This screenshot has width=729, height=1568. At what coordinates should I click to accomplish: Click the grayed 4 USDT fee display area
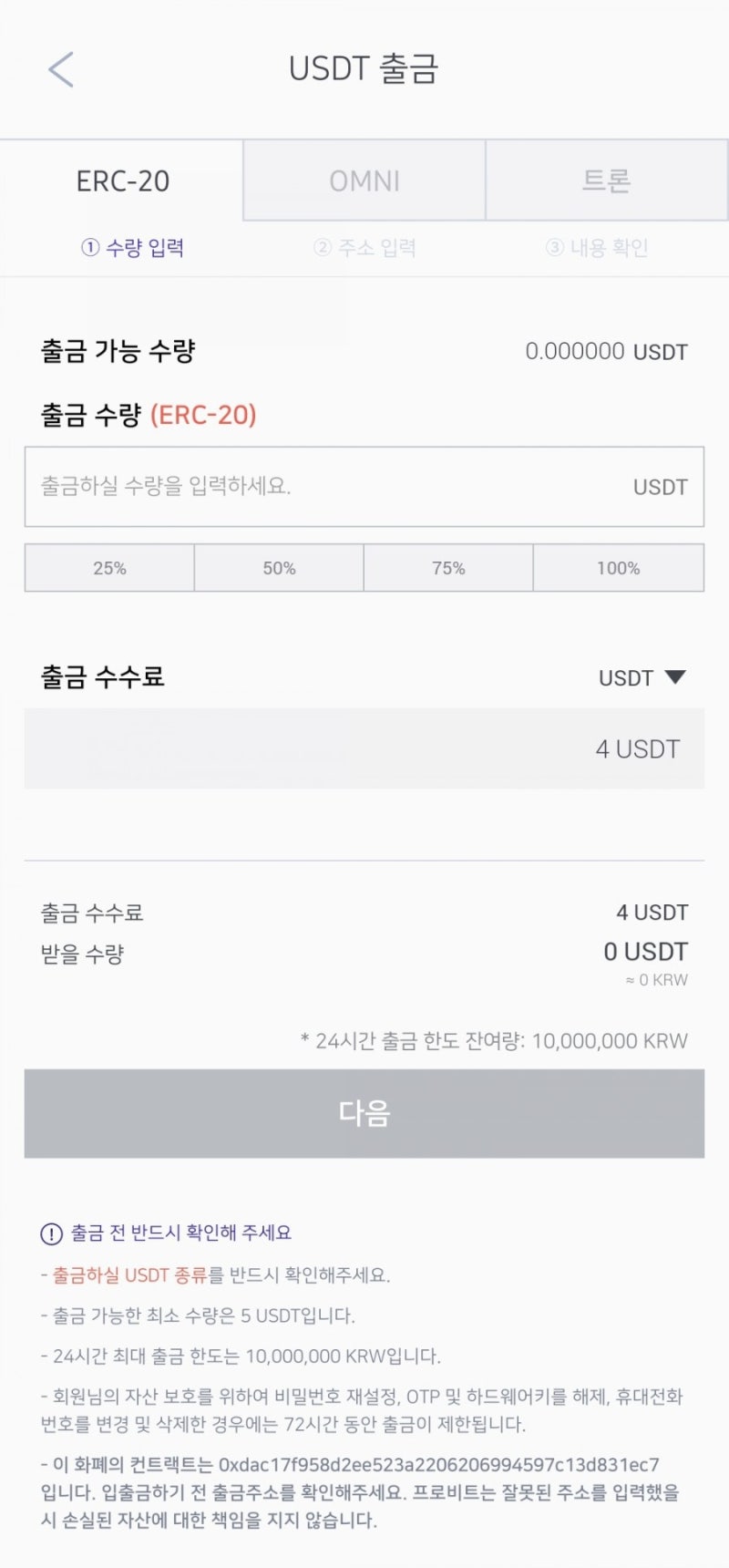coord(364,748)
